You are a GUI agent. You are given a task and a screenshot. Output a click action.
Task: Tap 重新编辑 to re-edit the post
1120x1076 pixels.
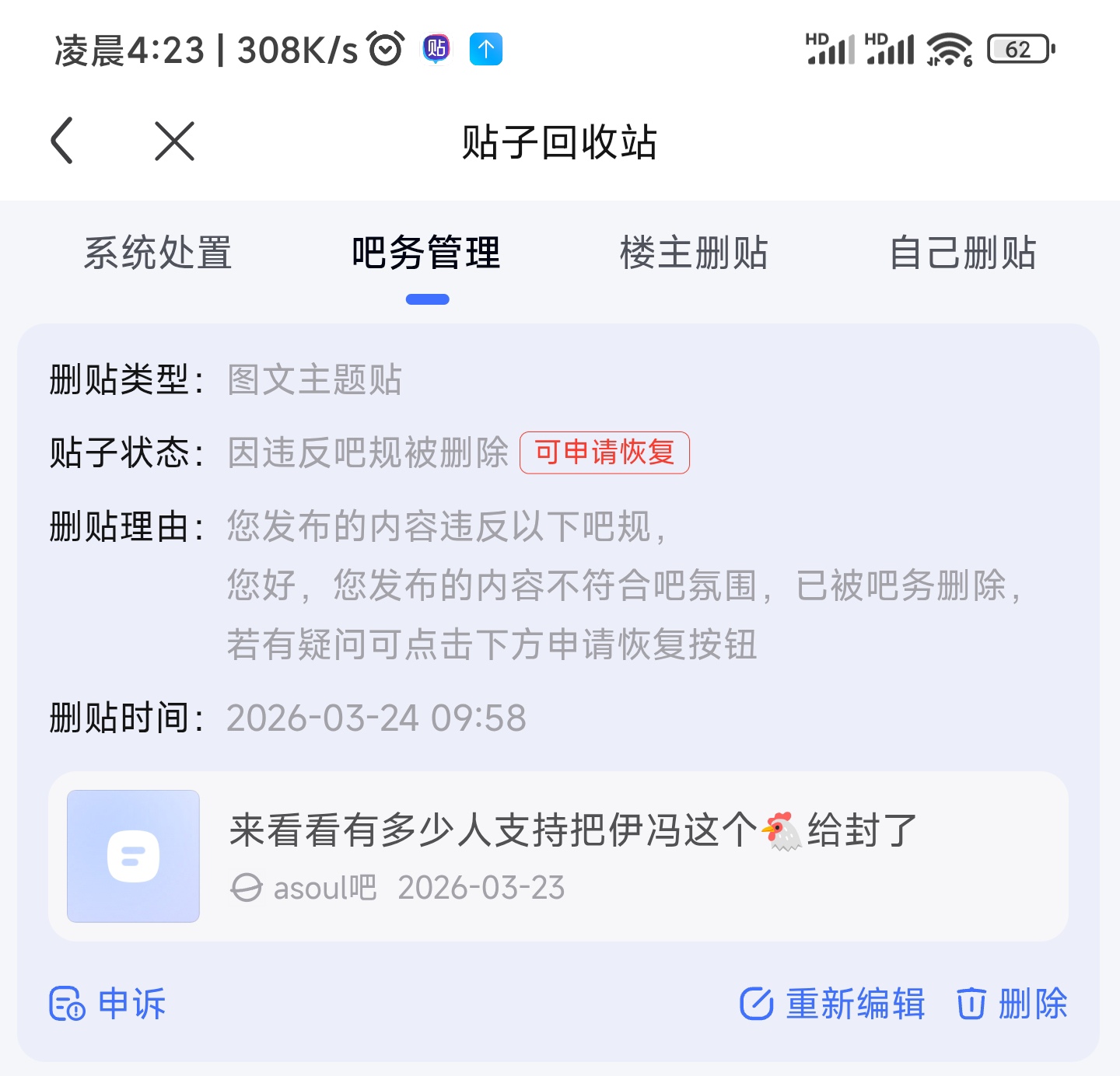click(x=832, y=1004)
